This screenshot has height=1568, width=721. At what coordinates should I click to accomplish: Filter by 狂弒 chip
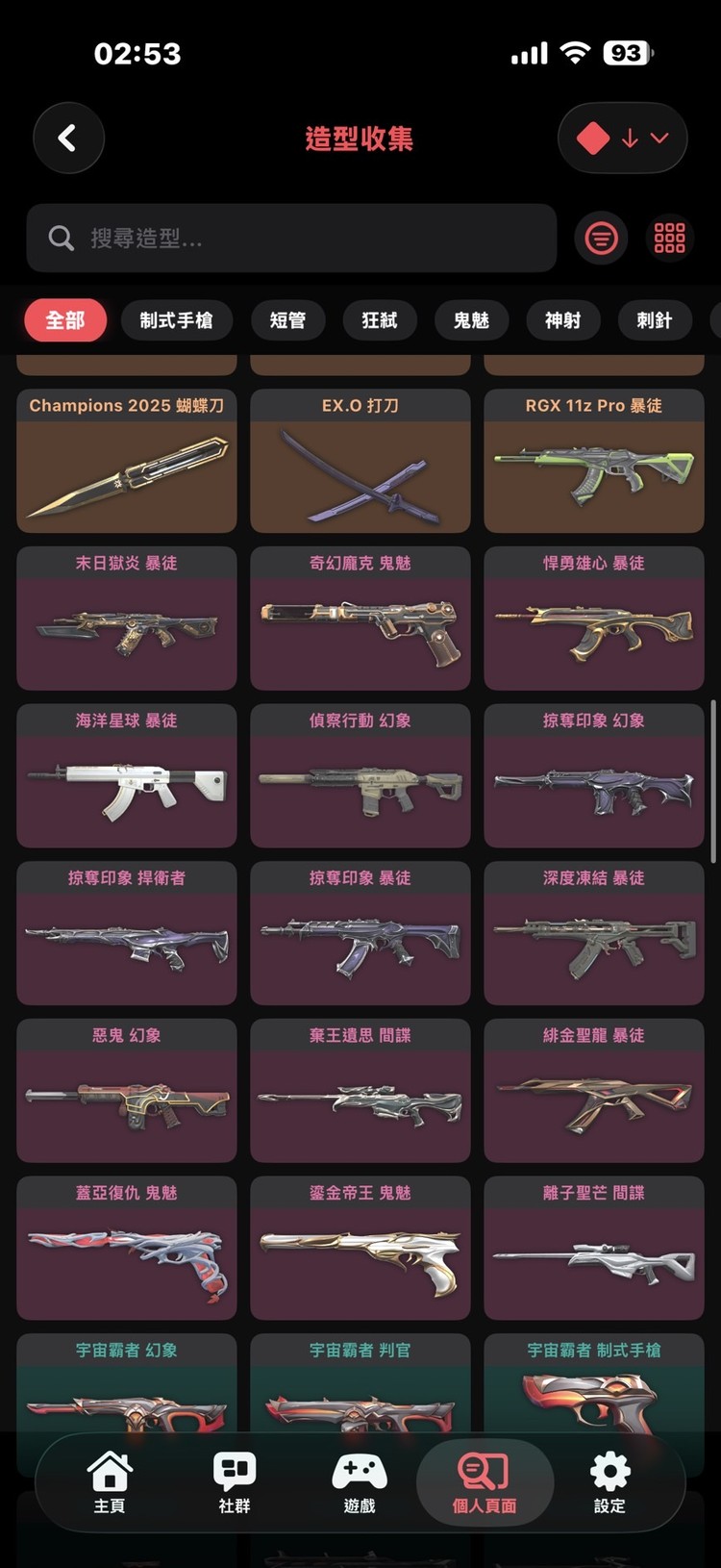click(x=379, y=320)
